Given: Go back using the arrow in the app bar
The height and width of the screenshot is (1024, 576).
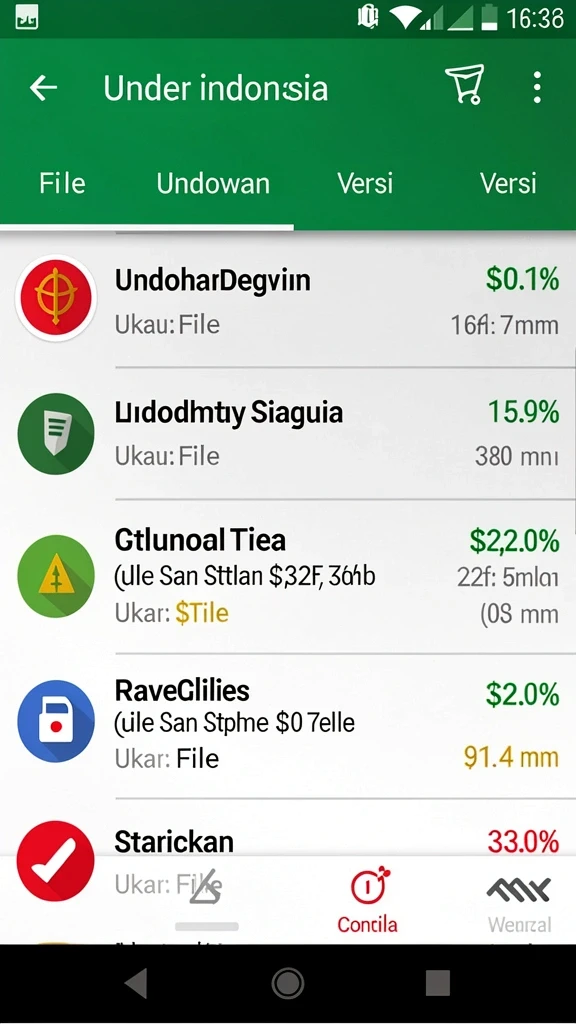Looking at the screenshot, I should tap(43, 88).
